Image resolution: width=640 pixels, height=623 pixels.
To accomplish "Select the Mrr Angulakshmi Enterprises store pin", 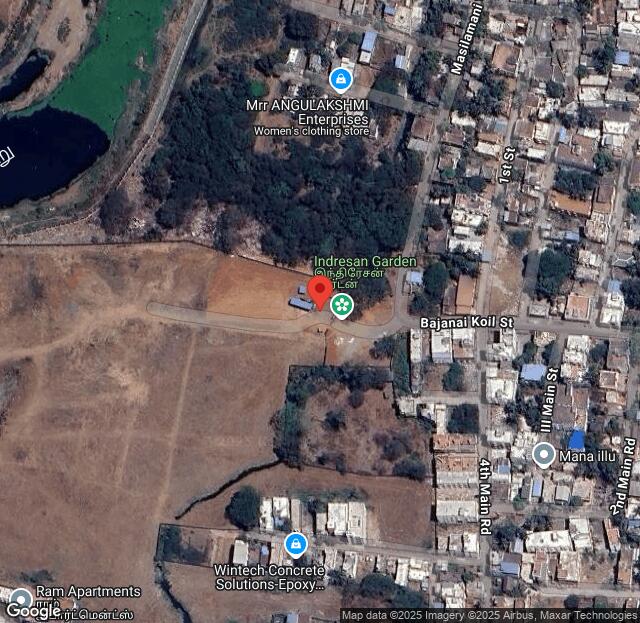I will (x=341, y=79).
